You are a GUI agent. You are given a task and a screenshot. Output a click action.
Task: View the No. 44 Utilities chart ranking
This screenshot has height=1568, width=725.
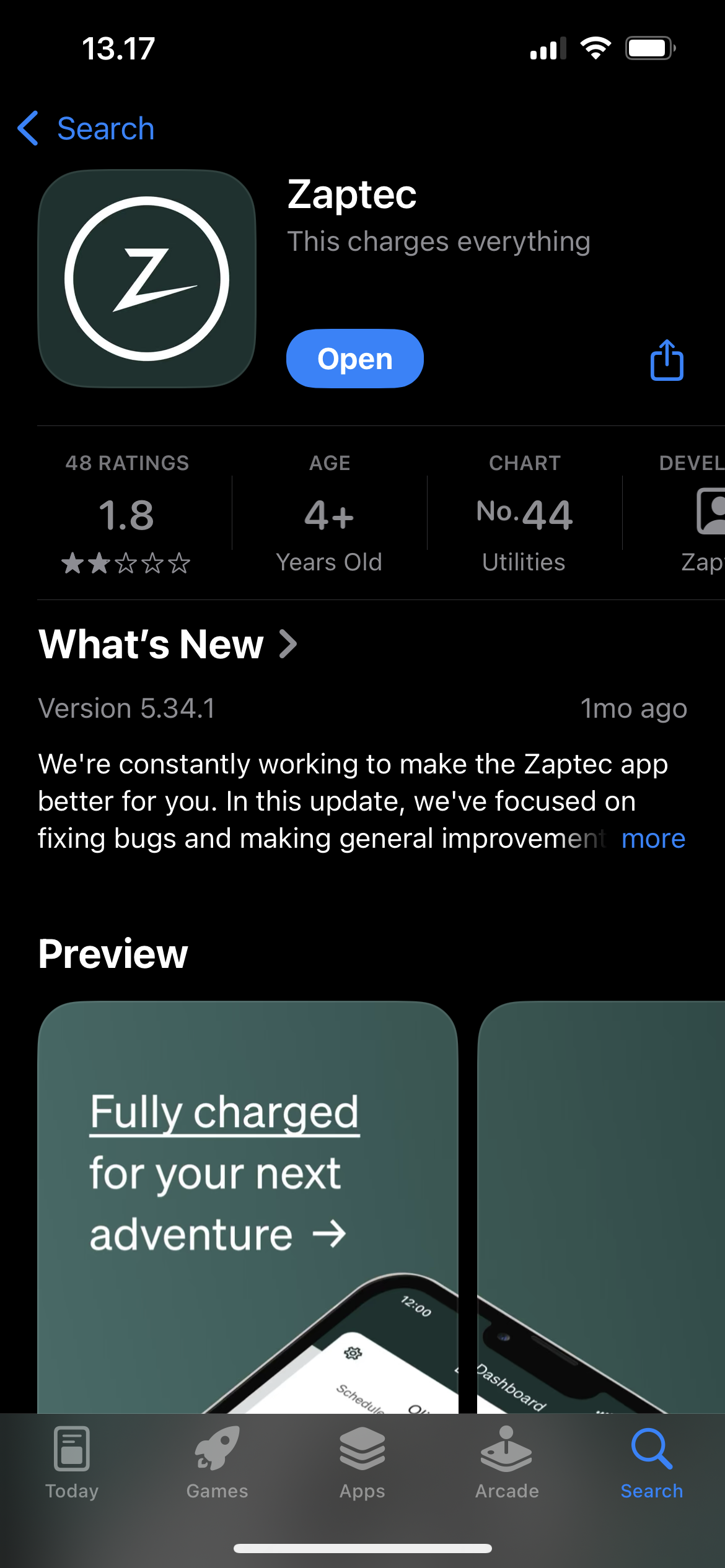pyautogui.click(x=524, y=514)
